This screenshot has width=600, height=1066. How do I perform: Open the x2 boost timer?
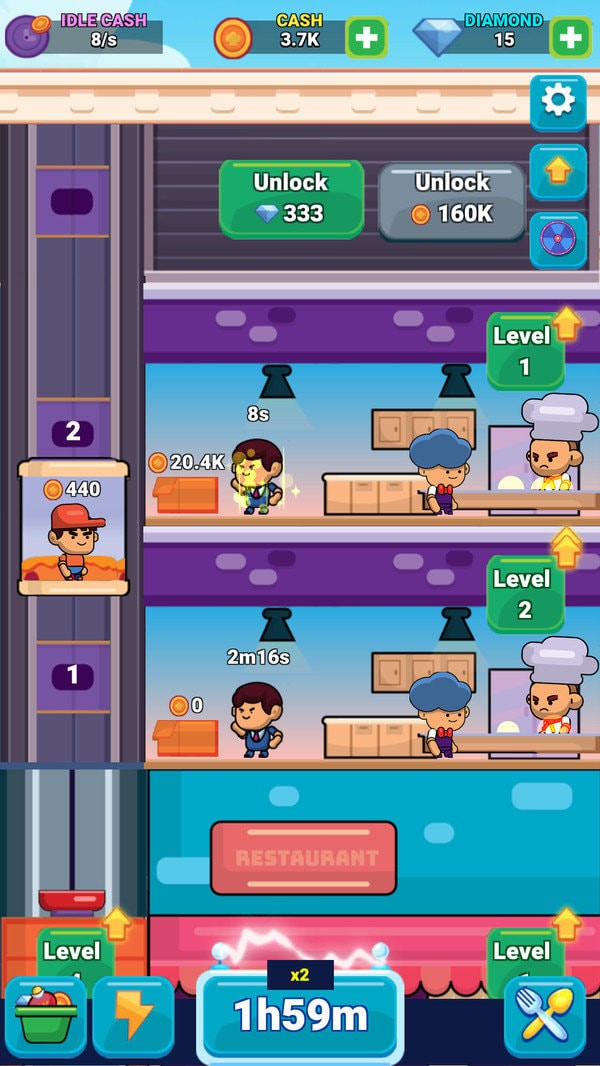click(x=300, y=1013)
